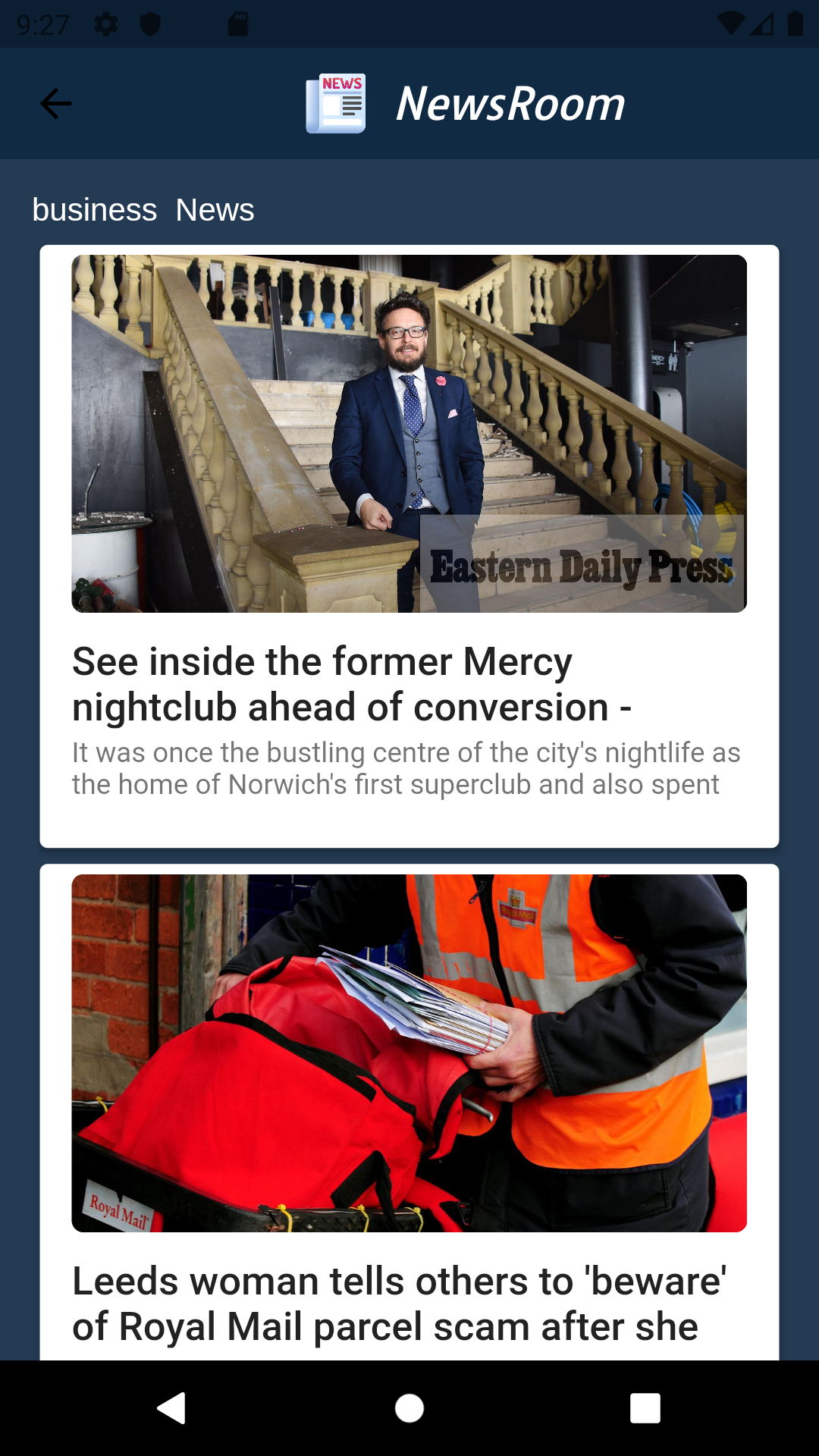Image resolution: width=819 pixels, height=1456 pixels.
Task: Open recent apps from the navigation bar
Action: click(645, 1408)
